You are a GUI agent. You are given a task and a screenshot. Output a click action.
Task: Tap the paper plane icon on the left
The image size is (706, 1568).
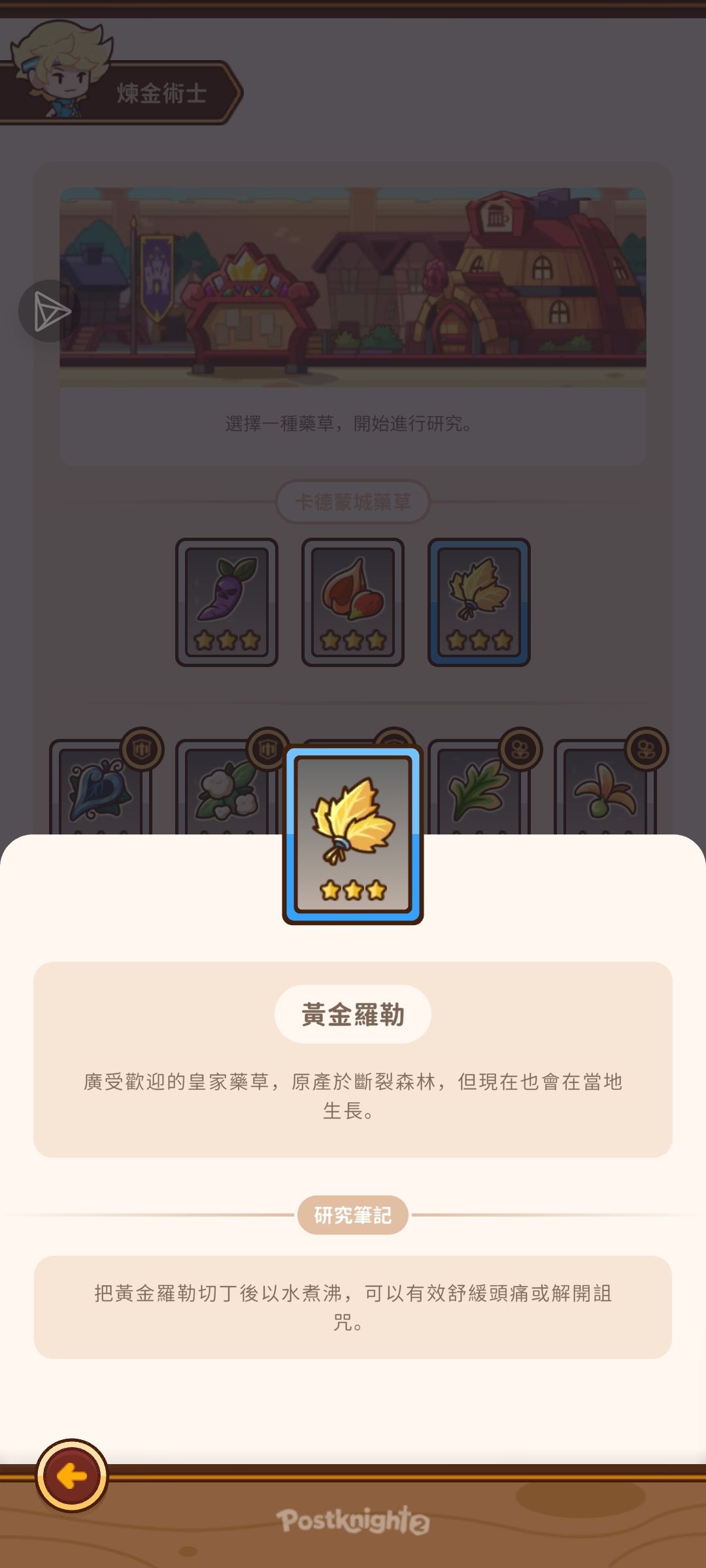tap(50, 312)
